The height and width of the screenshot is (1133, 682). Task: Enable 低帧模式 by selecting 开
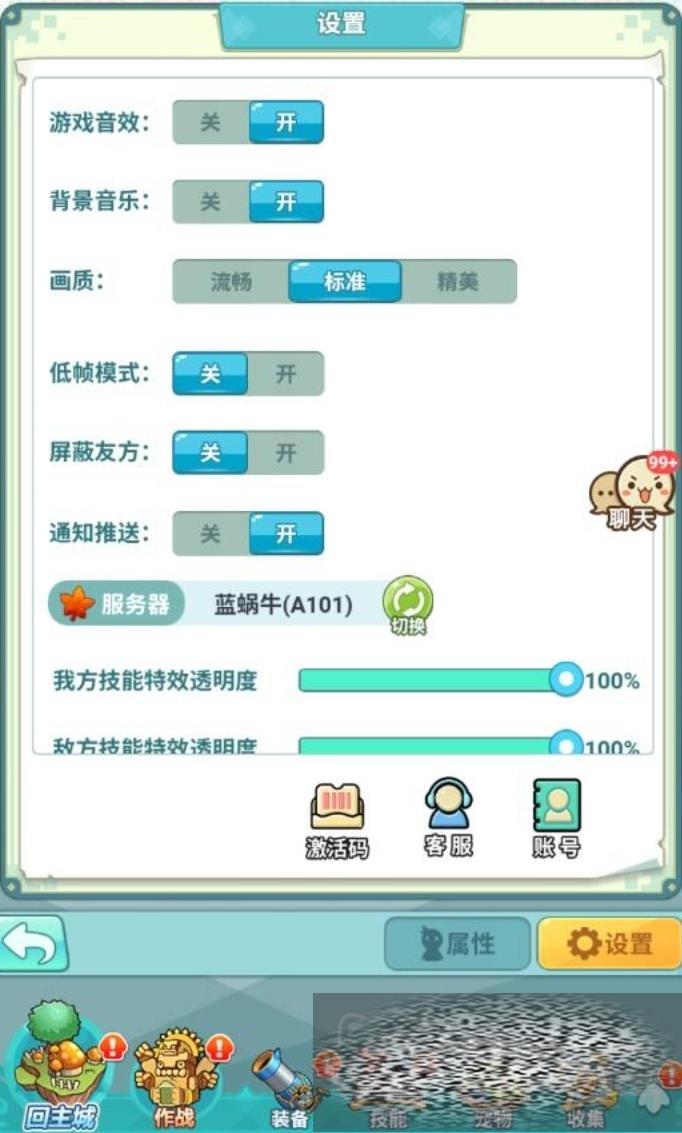pyautogui.click(x=286, y=374)
